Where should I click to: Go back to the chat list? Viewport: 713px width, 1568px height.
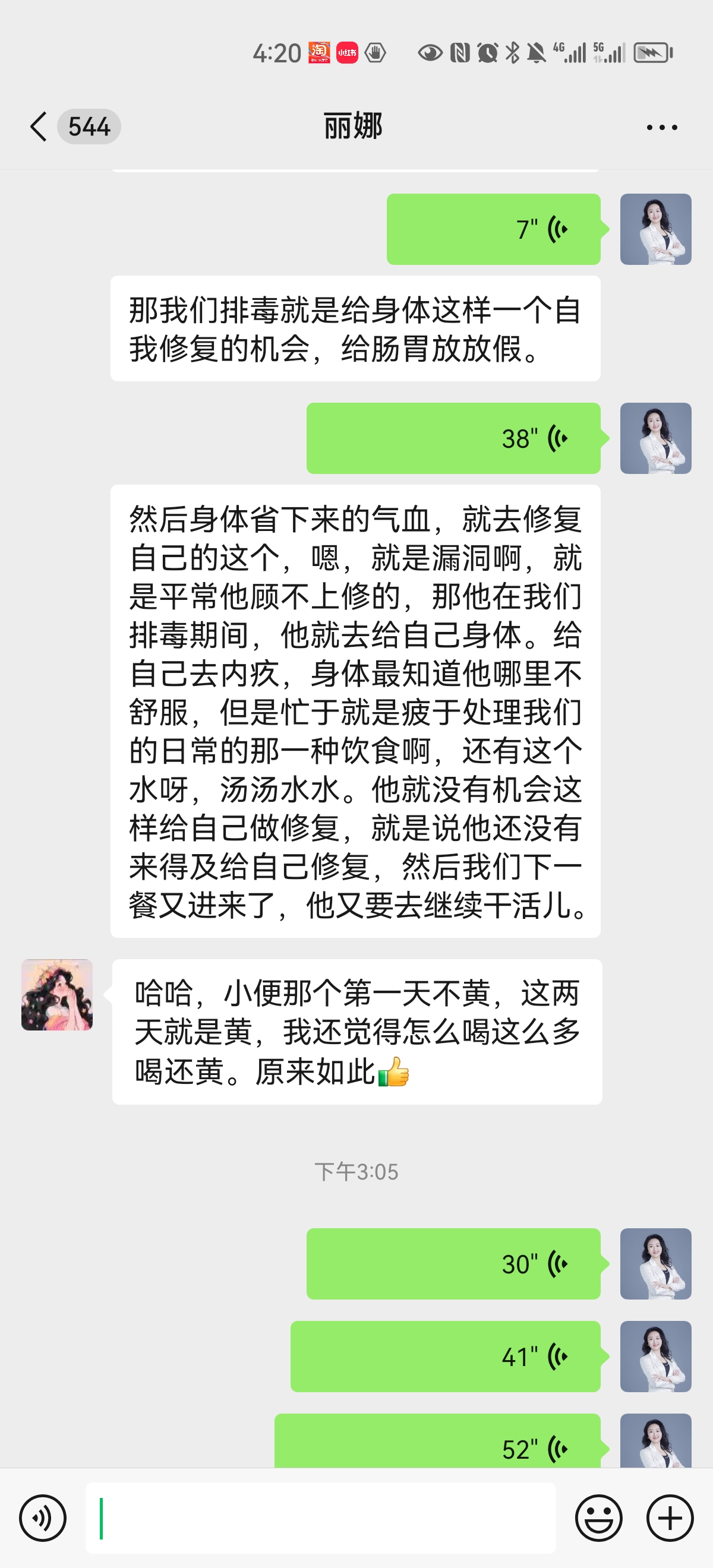(x=39, y=127)
